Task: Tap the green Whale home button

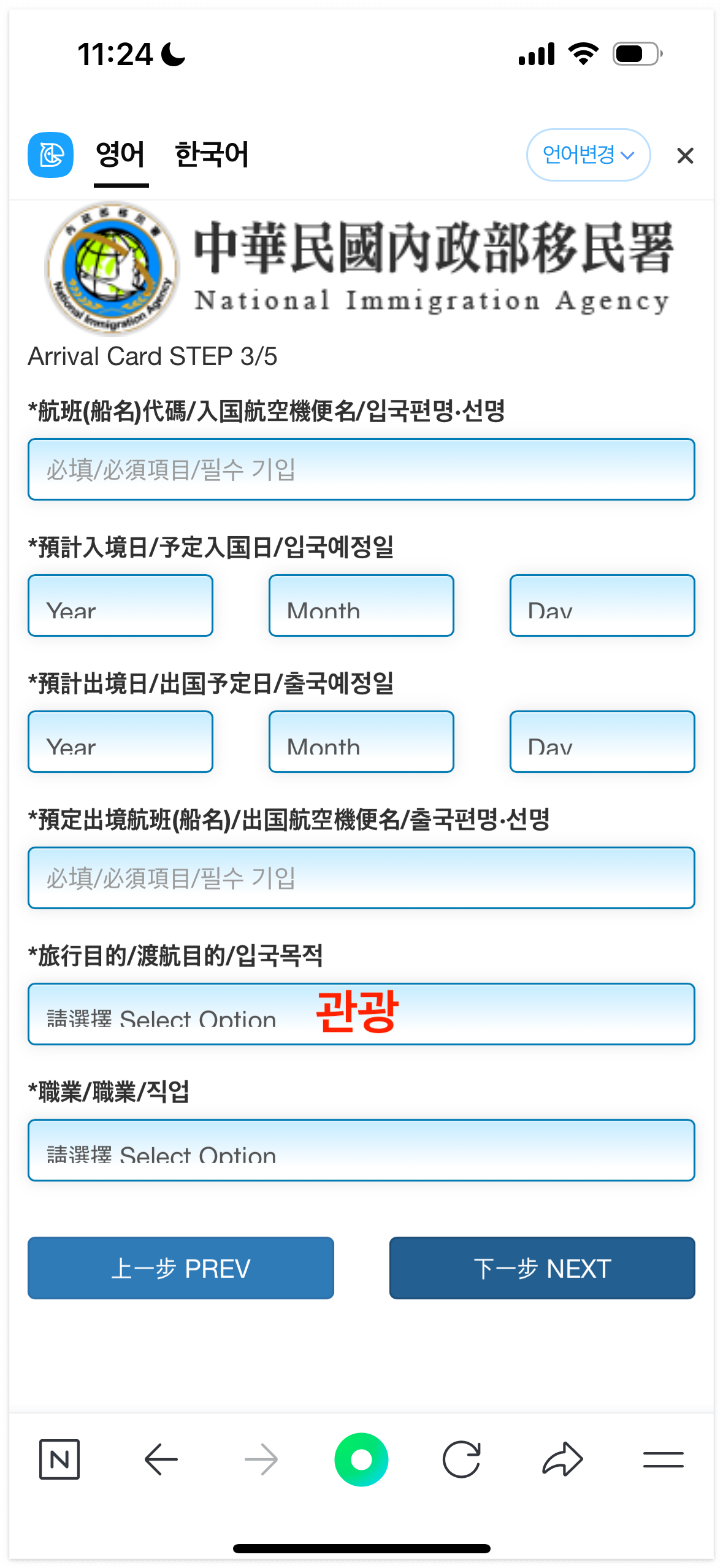Action: (x=362, y=1459)
